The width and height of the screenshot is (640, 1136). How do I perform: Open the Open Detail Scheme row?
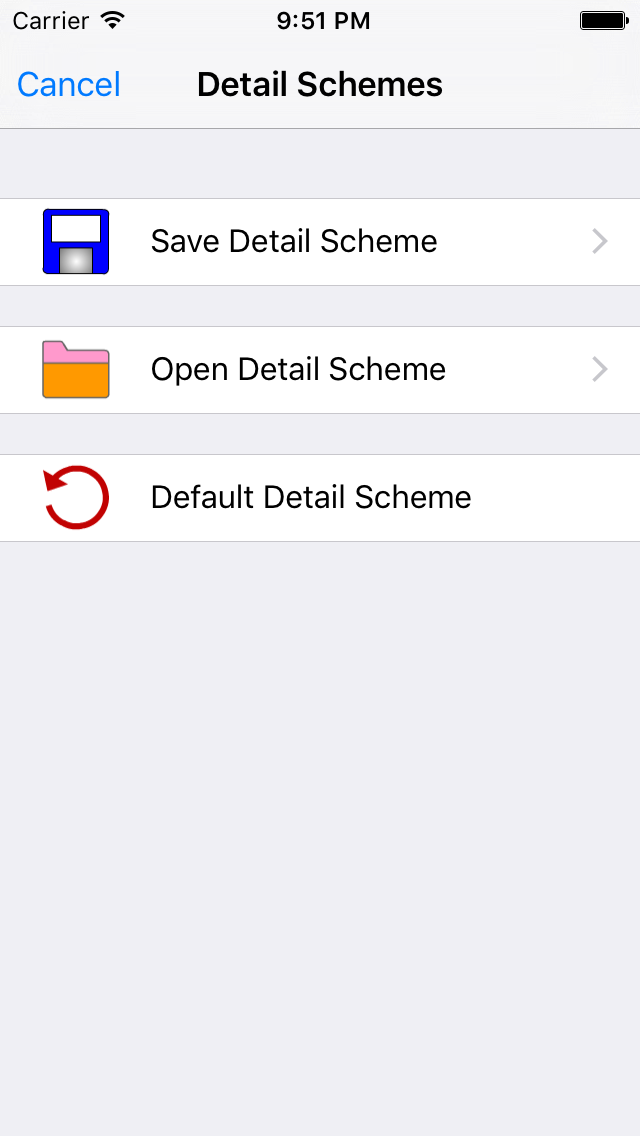tap(320, 370)
